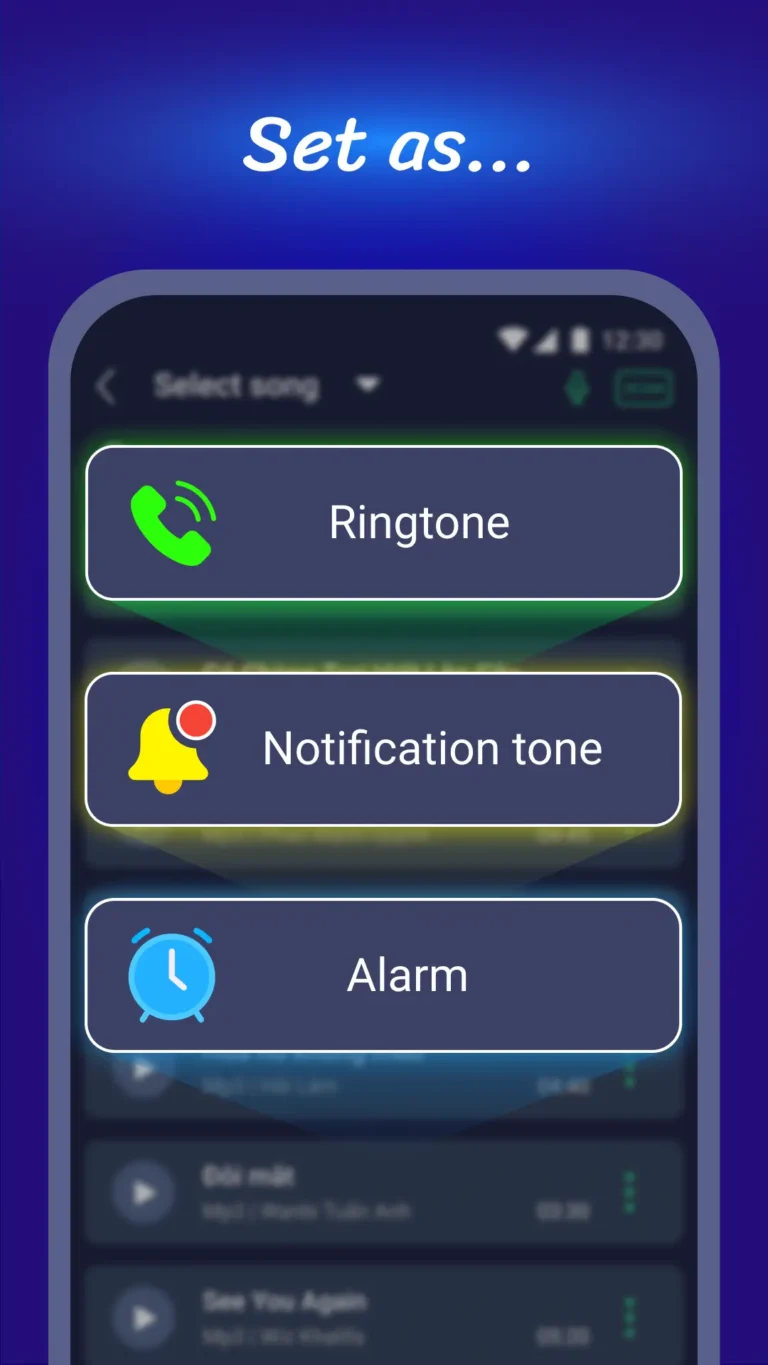
Task: Tap the signal strength indicator
Action: [x=548, y=340]
